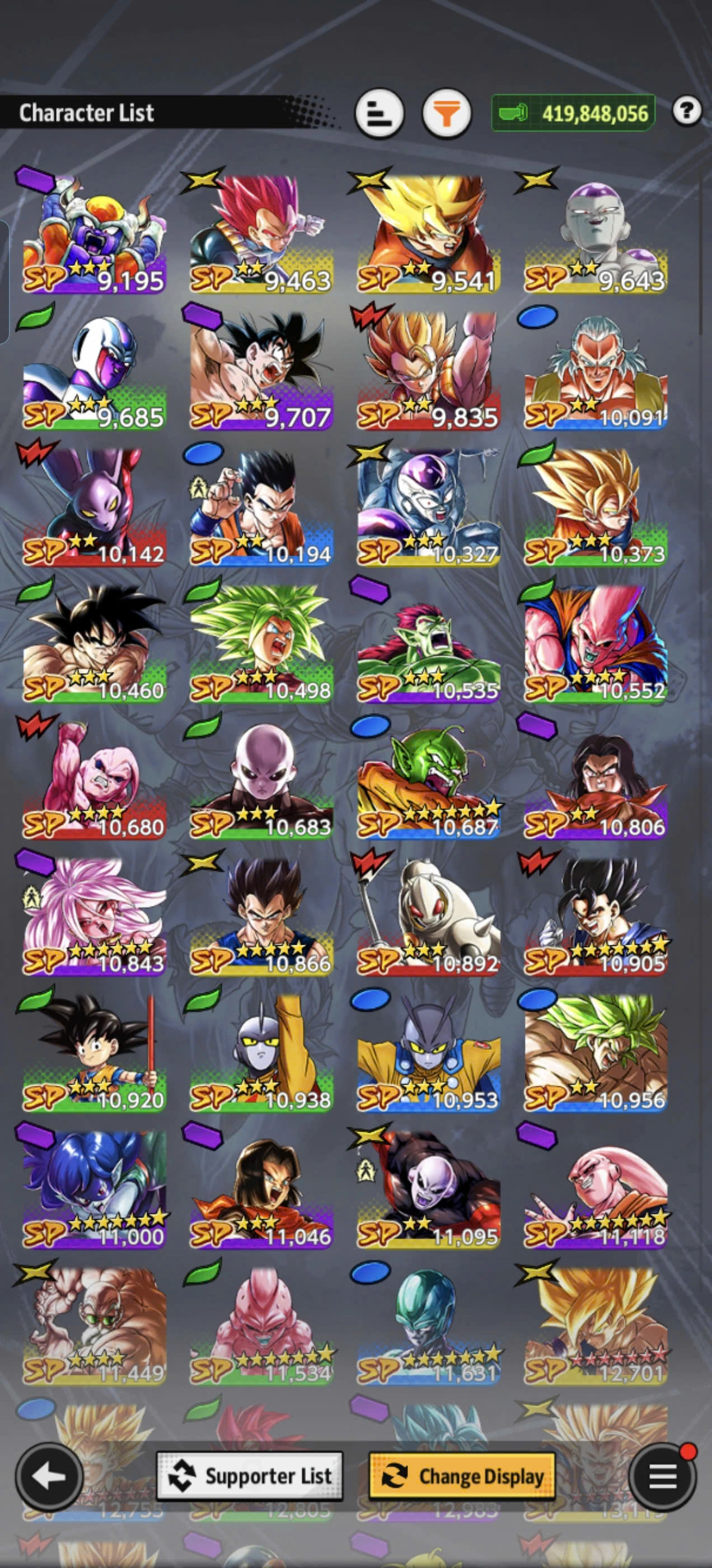This screenshot has height=1568, width=712.
Task: Open the hamburger menu button
Action: point(662,1477)
